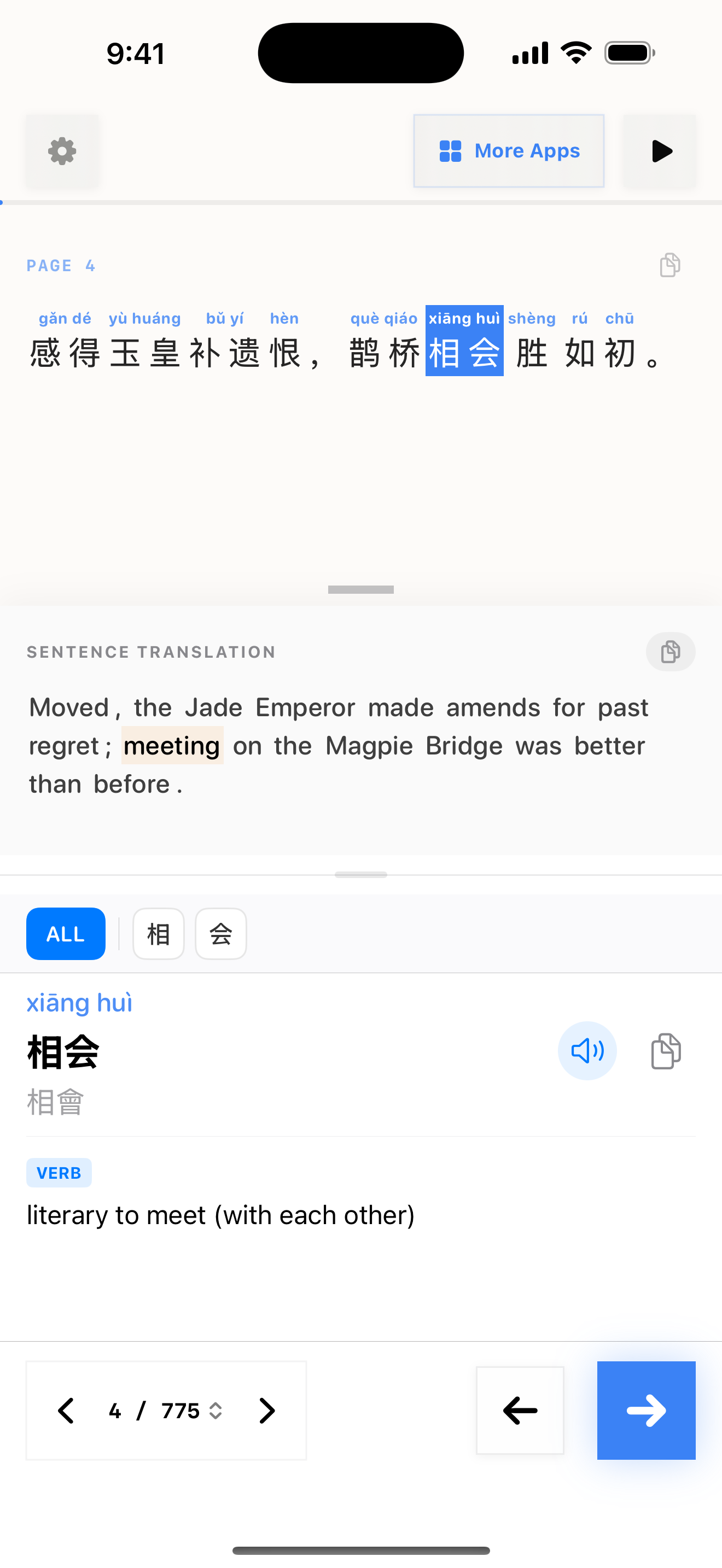Select the word 鹊桥

[x=384, y=353]
